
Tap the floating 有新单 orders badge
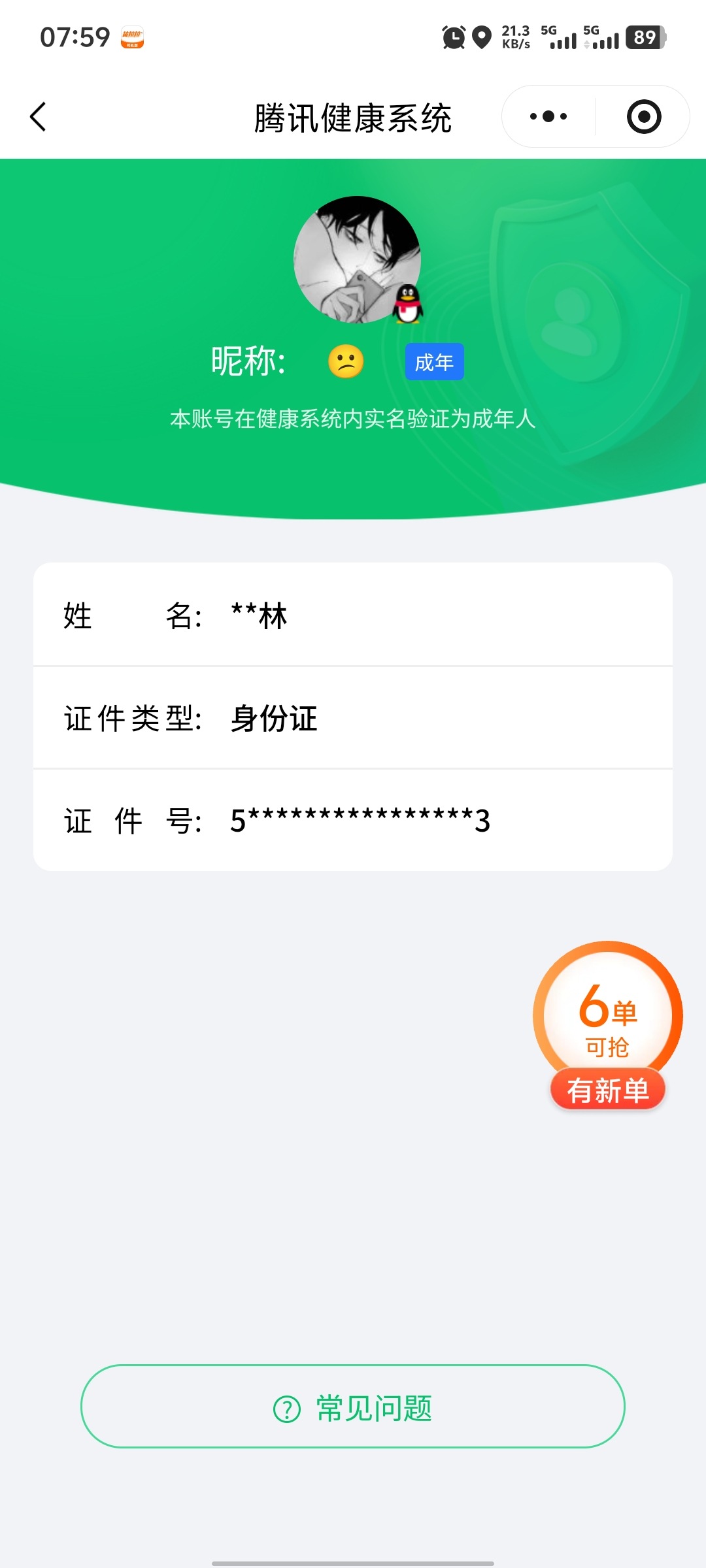(608, 1026)
